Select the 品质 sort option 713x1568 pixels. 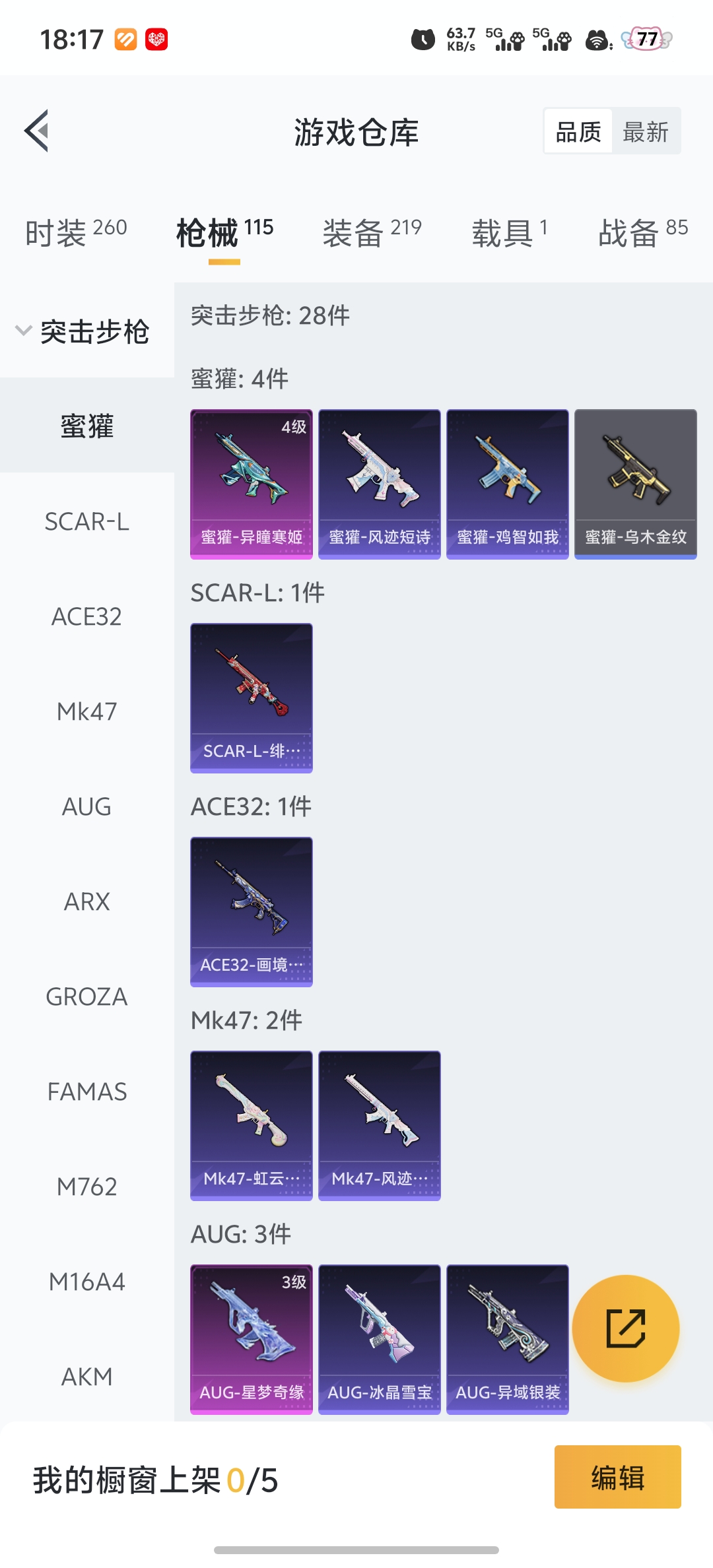(578, 132)
